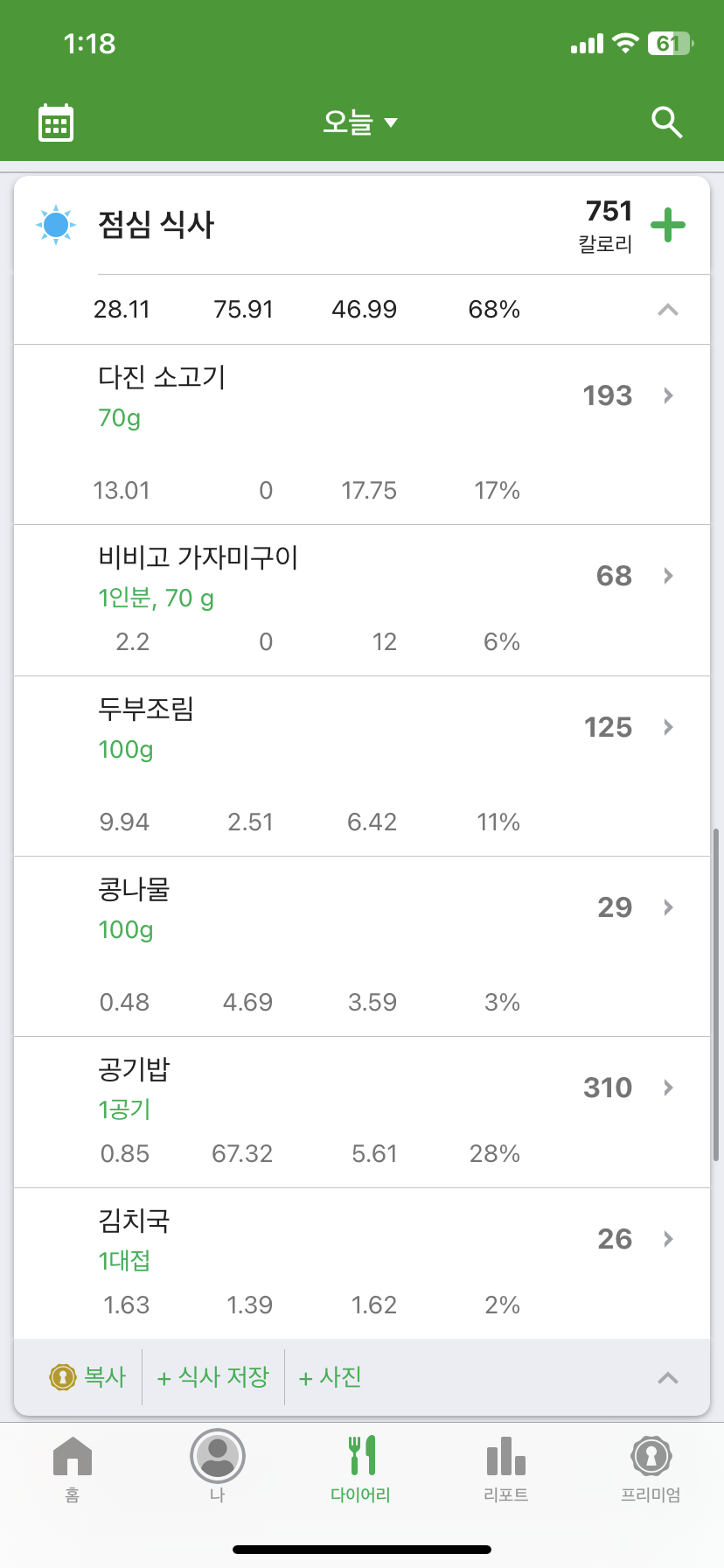The image size is (724, 1568).
Task: Switch to the 나 profile tab
Action: tap(218, 1466)
